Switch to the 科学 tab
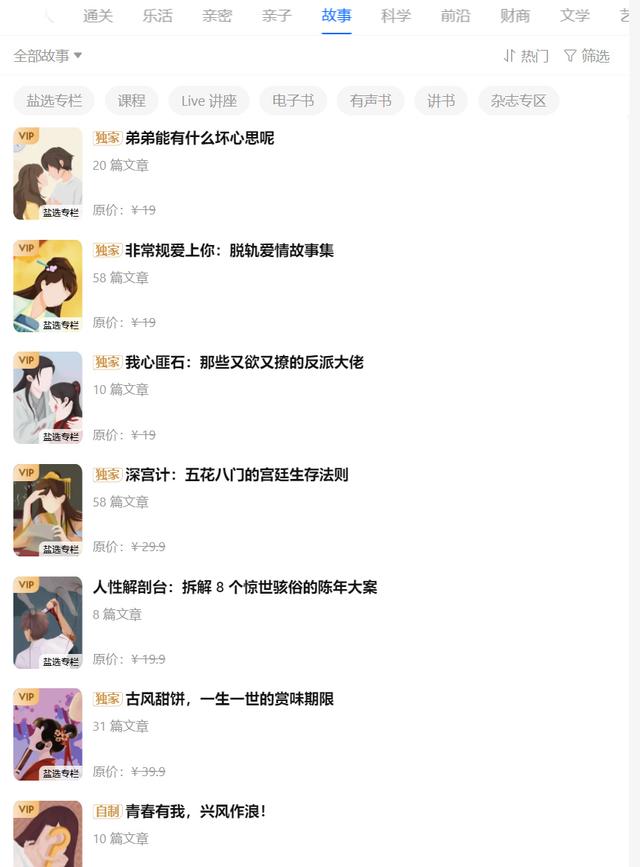This screenshot has height=867, width=640. click(396, 16)
